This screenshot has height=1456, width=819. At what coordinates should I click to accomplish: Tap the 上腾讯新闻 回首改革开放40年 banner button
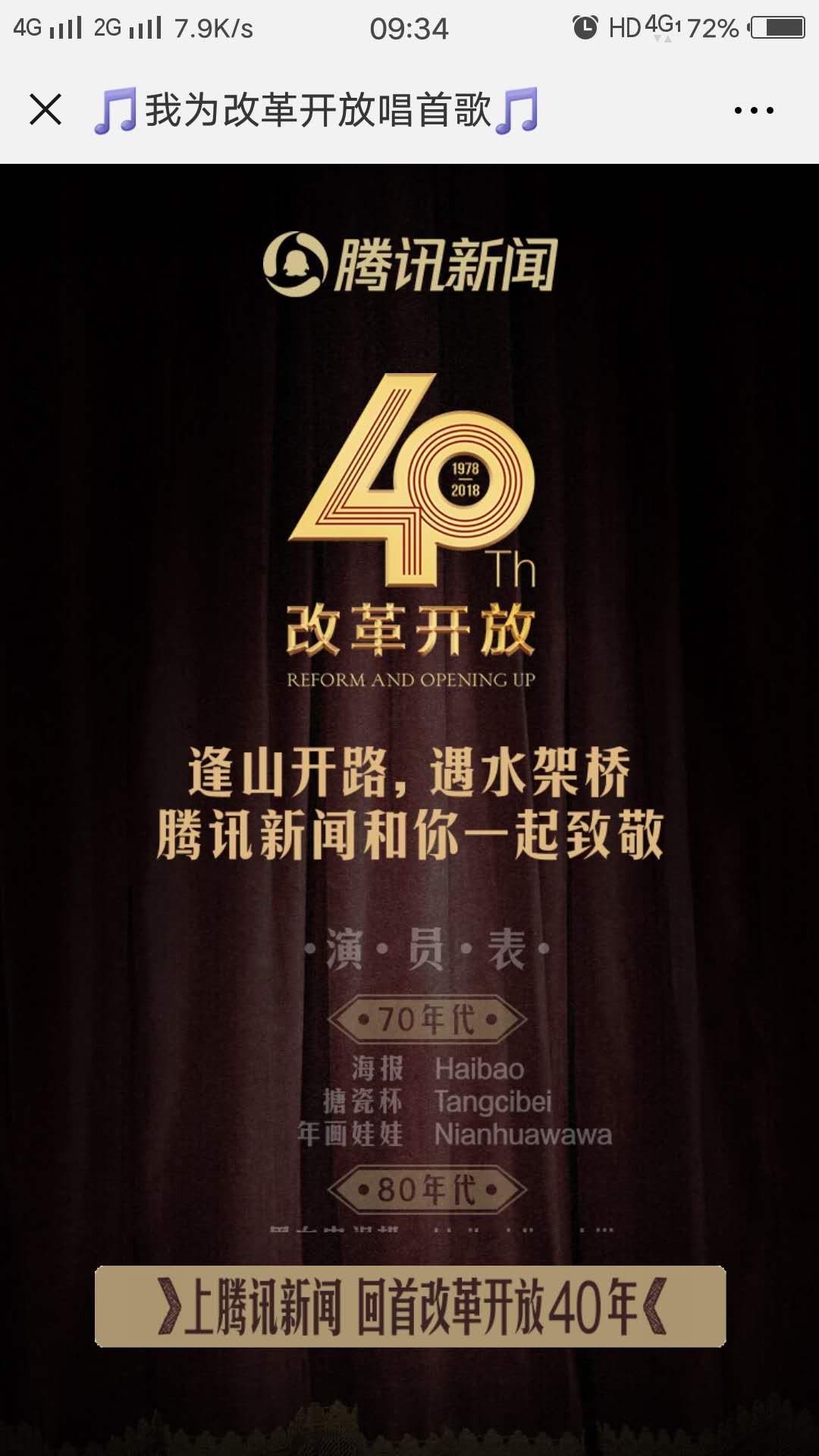[x=409, y=1306]
